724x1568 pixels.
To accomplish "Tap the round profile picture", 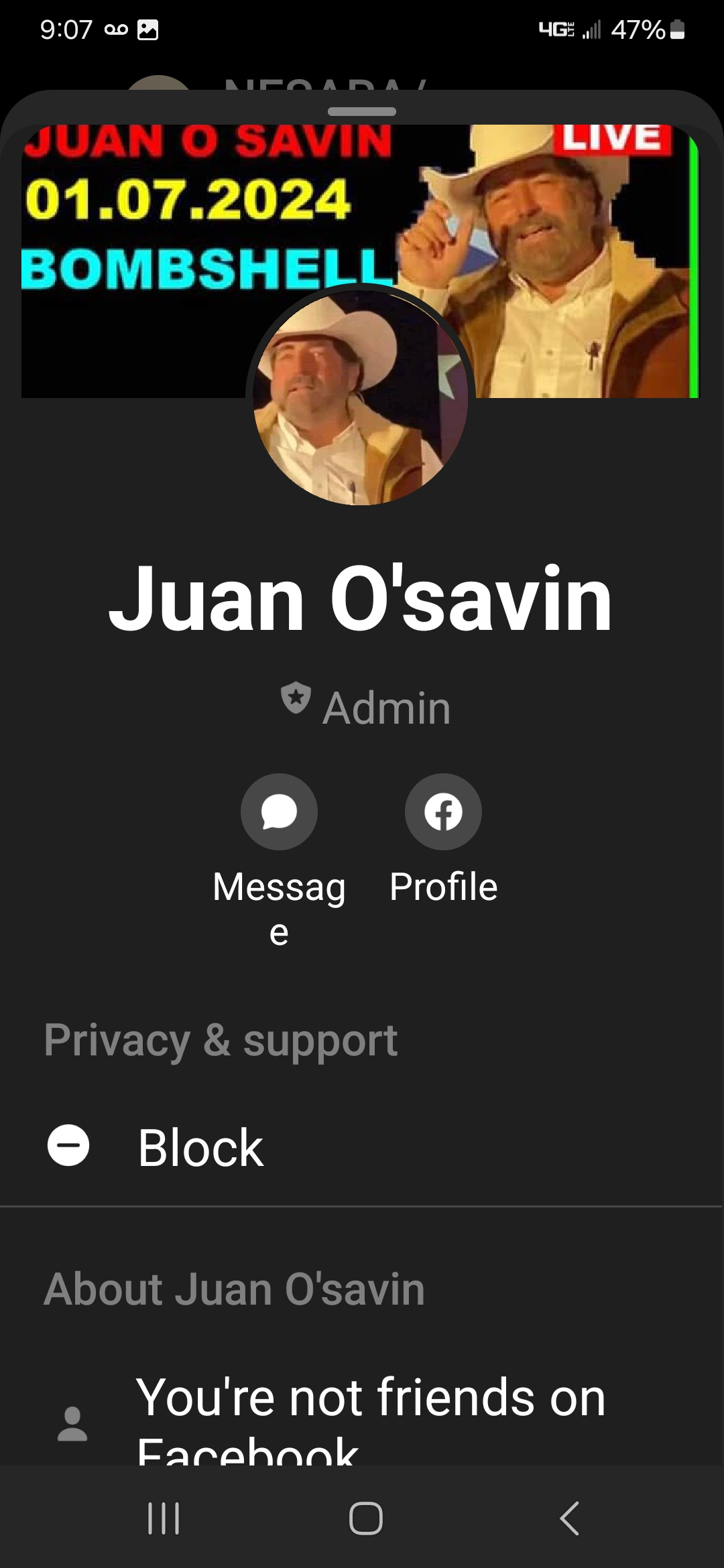I will coord(361,397).
